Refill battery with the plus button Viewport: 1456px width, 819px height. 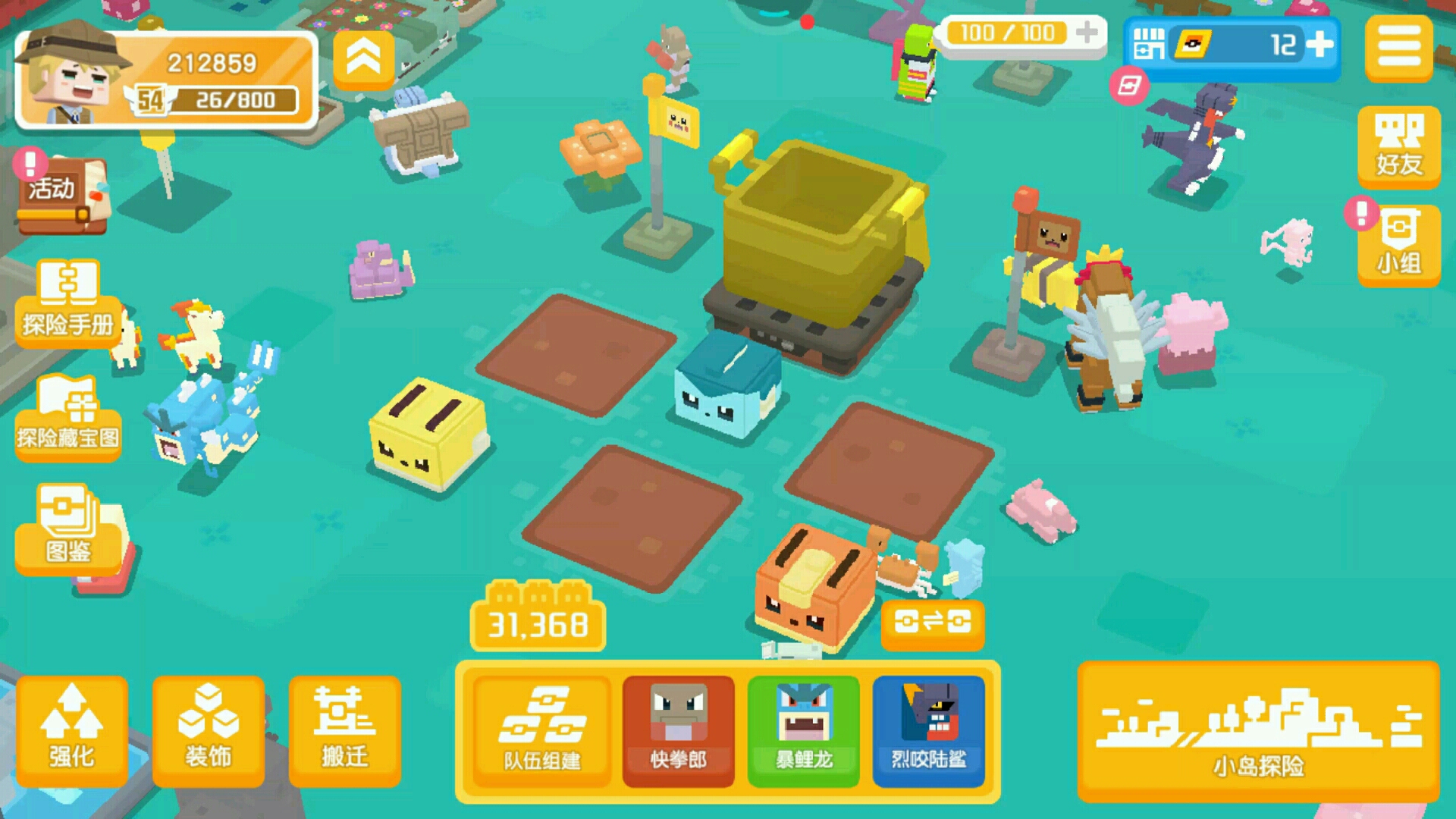coord(1087,33)
